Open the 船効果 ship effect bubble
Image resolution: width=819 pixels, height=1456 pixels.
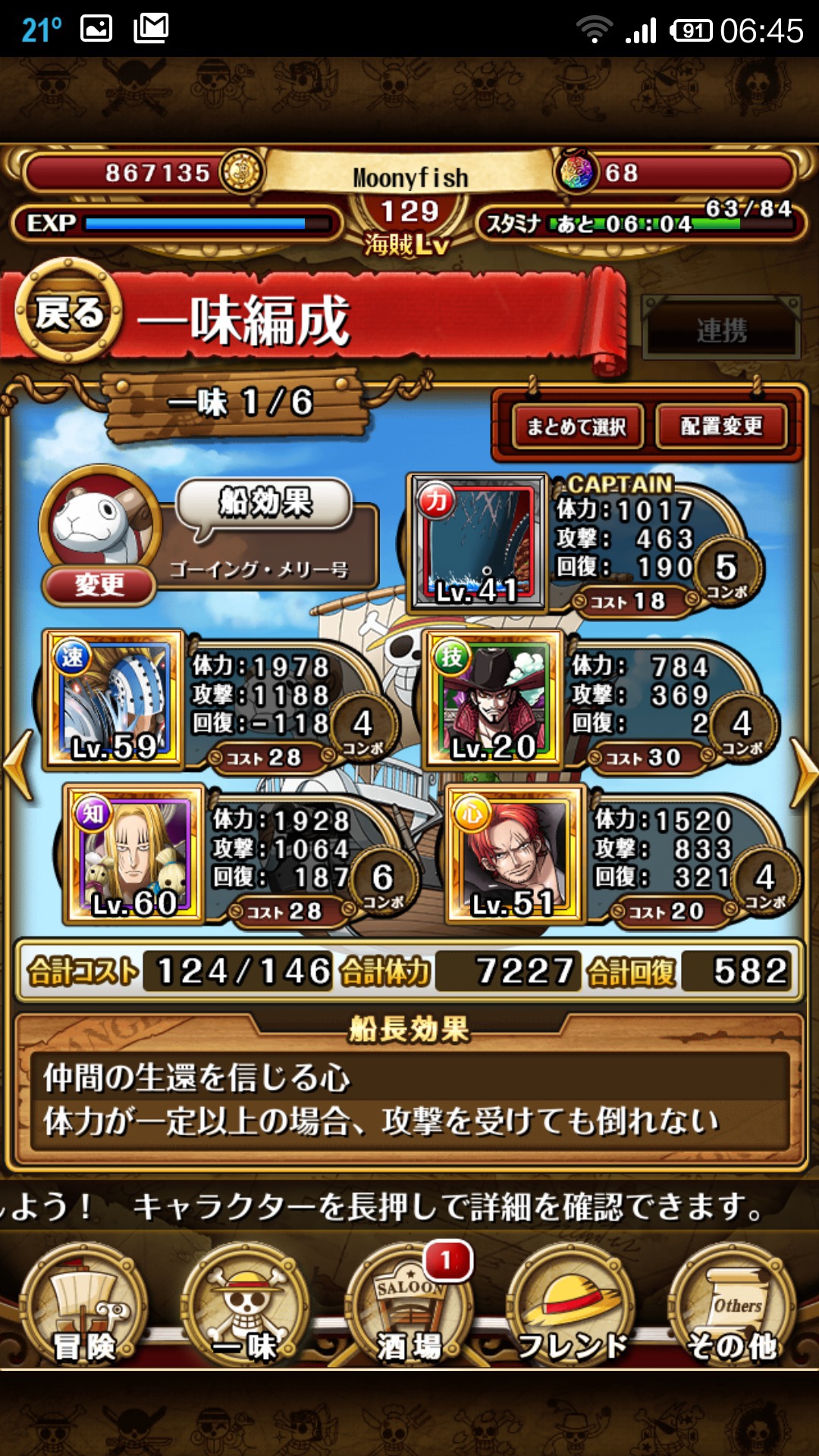pos(265,503)
